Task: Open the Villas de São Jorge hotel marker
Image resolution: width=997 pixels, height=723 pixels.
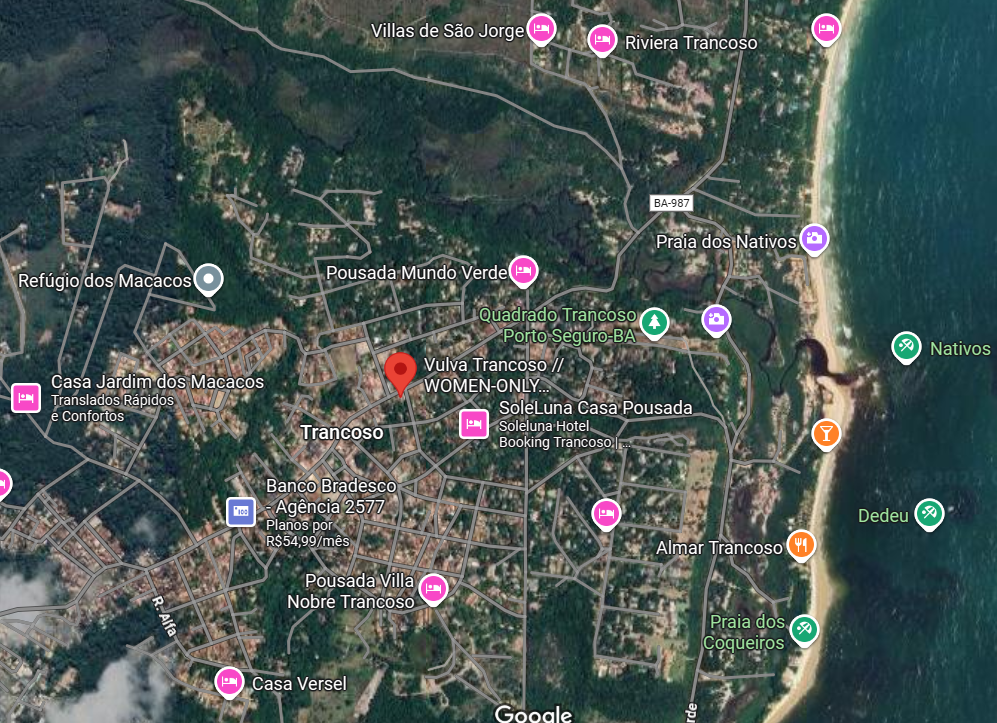Action: (541, 28)
